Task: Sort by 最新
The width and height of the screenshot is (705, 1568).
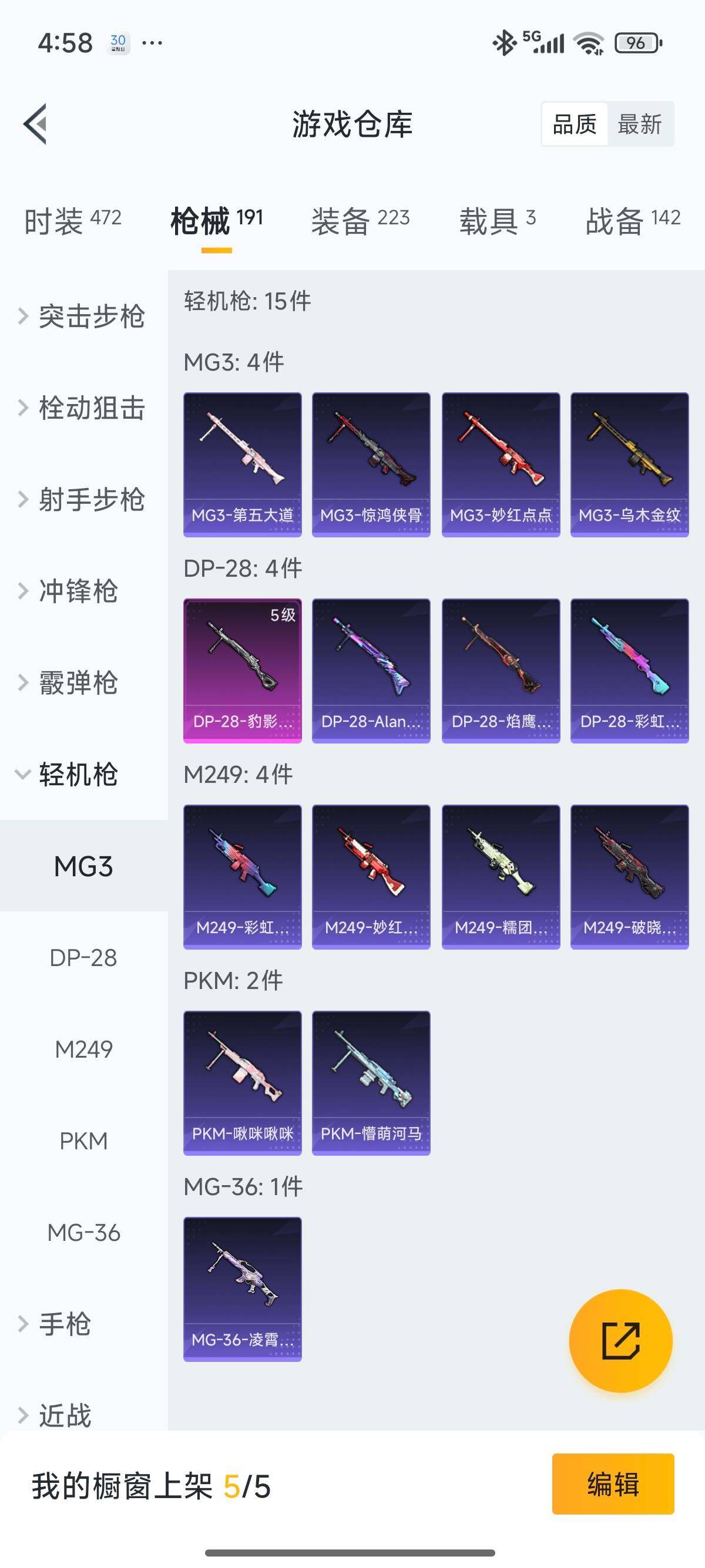Action: pos(639,124)
